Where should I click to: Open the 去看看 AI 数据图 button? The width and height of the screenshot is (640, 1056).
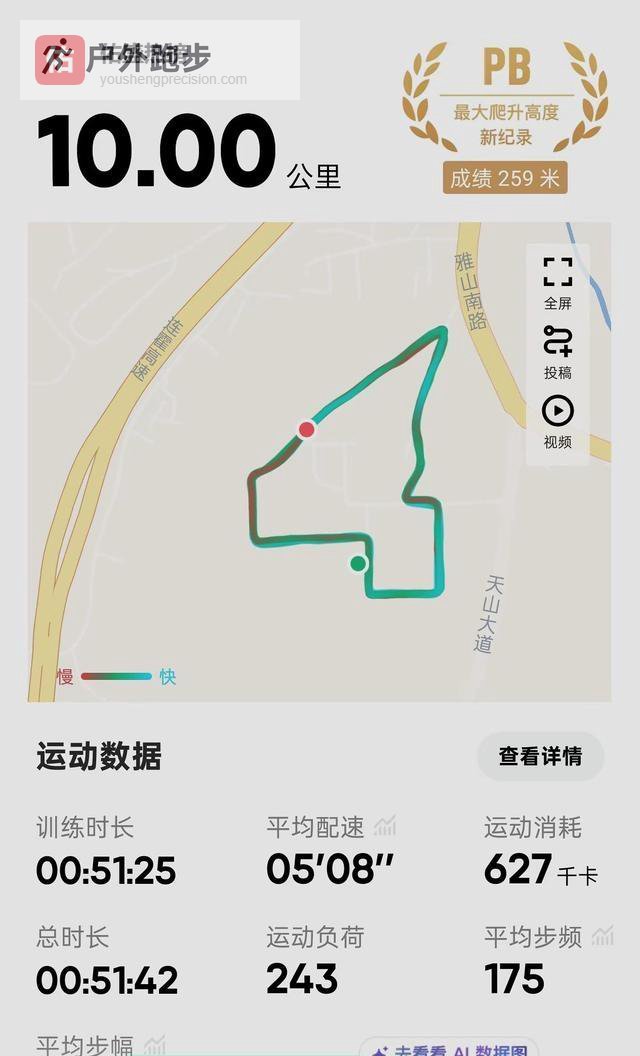[450, 1046]
